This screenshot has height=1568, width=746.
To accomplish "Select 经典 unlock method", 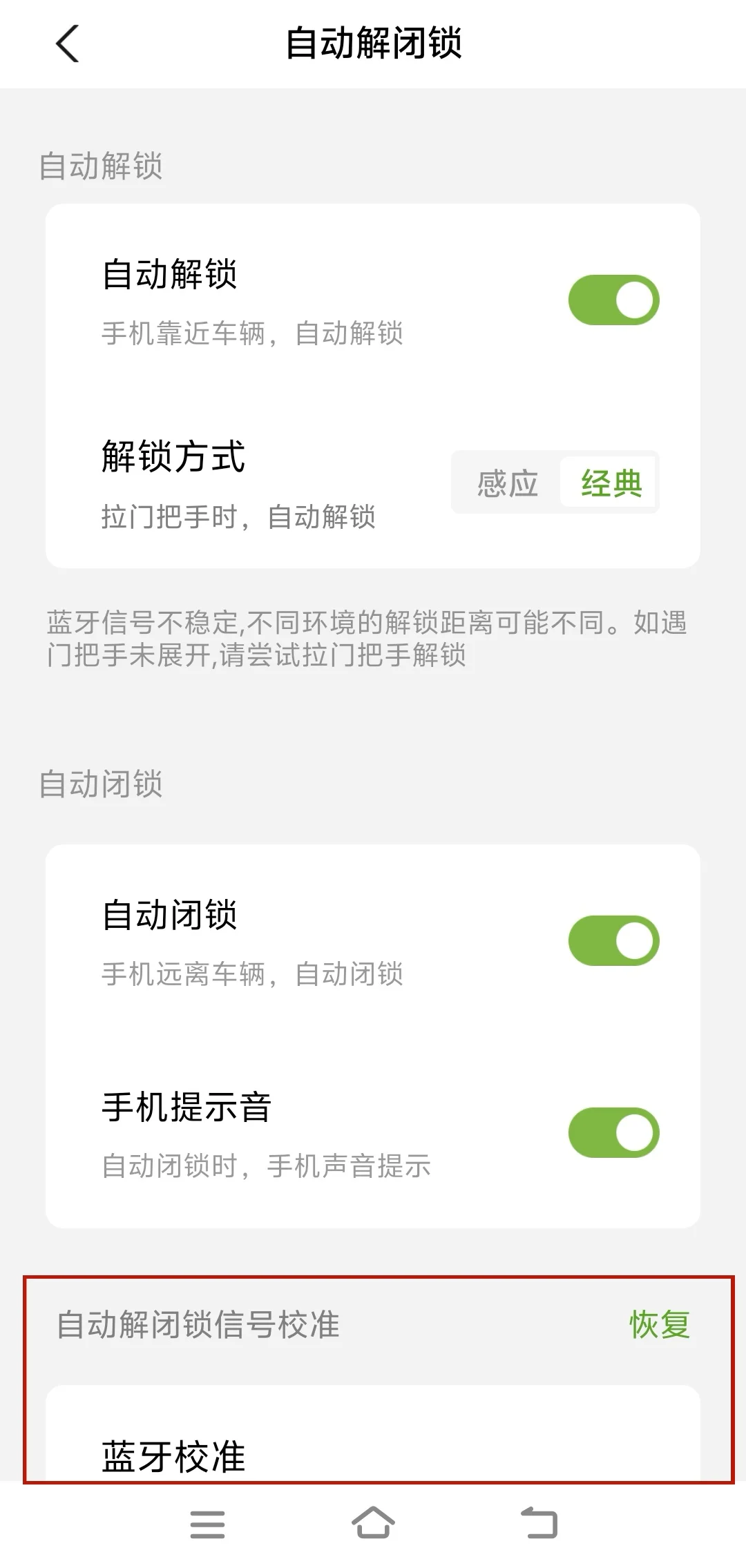I will pos(611,483).
